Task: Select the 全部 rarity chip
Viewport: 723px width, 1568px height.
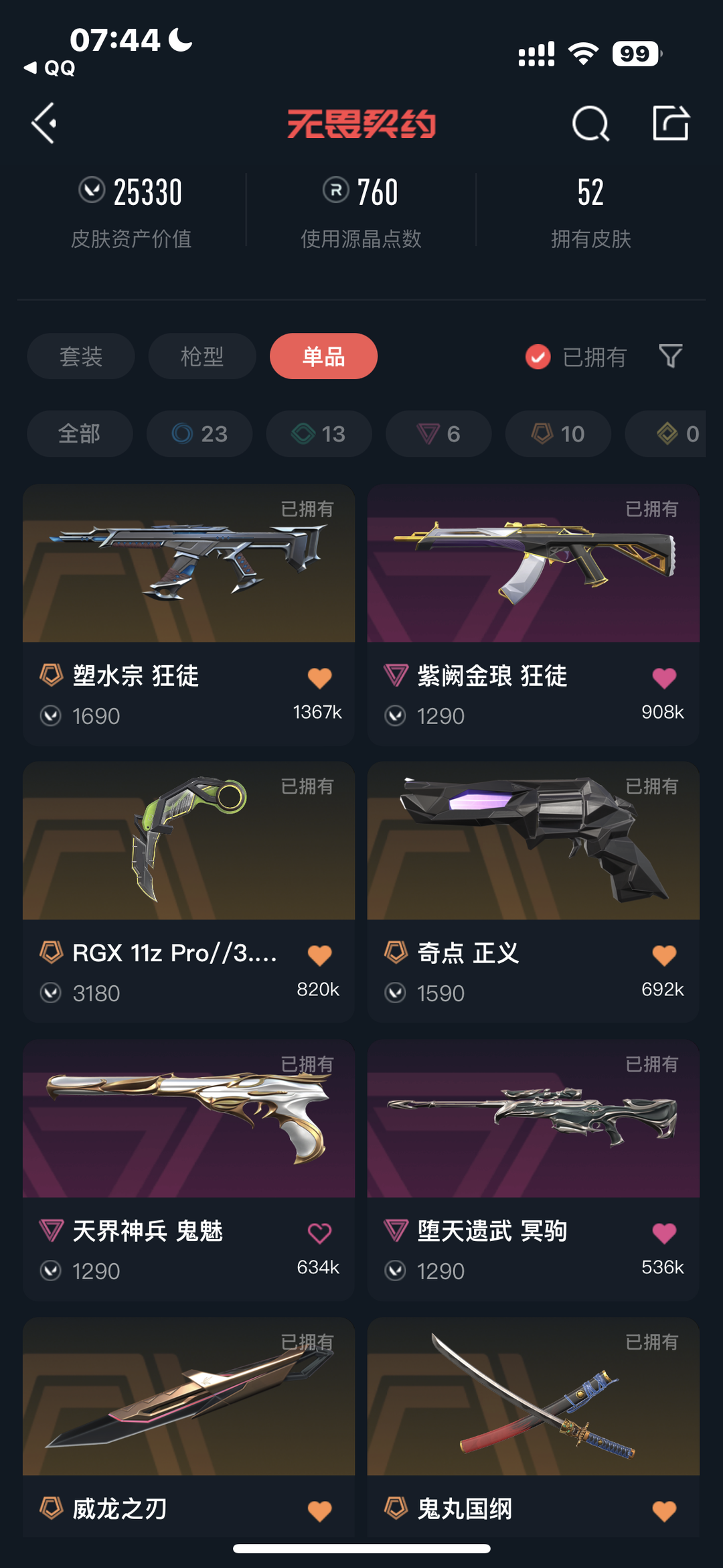Action: (x=80, y=434)
